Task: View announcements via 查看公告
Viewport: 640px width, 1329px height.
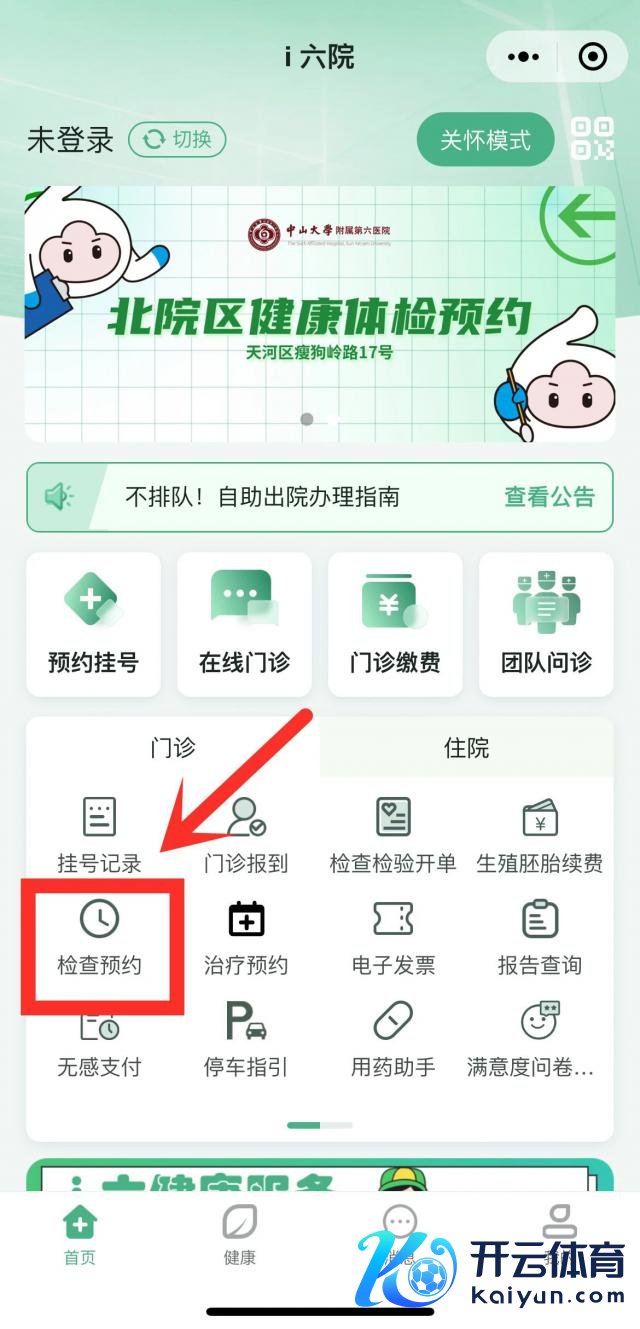Action: coord(549,497)
